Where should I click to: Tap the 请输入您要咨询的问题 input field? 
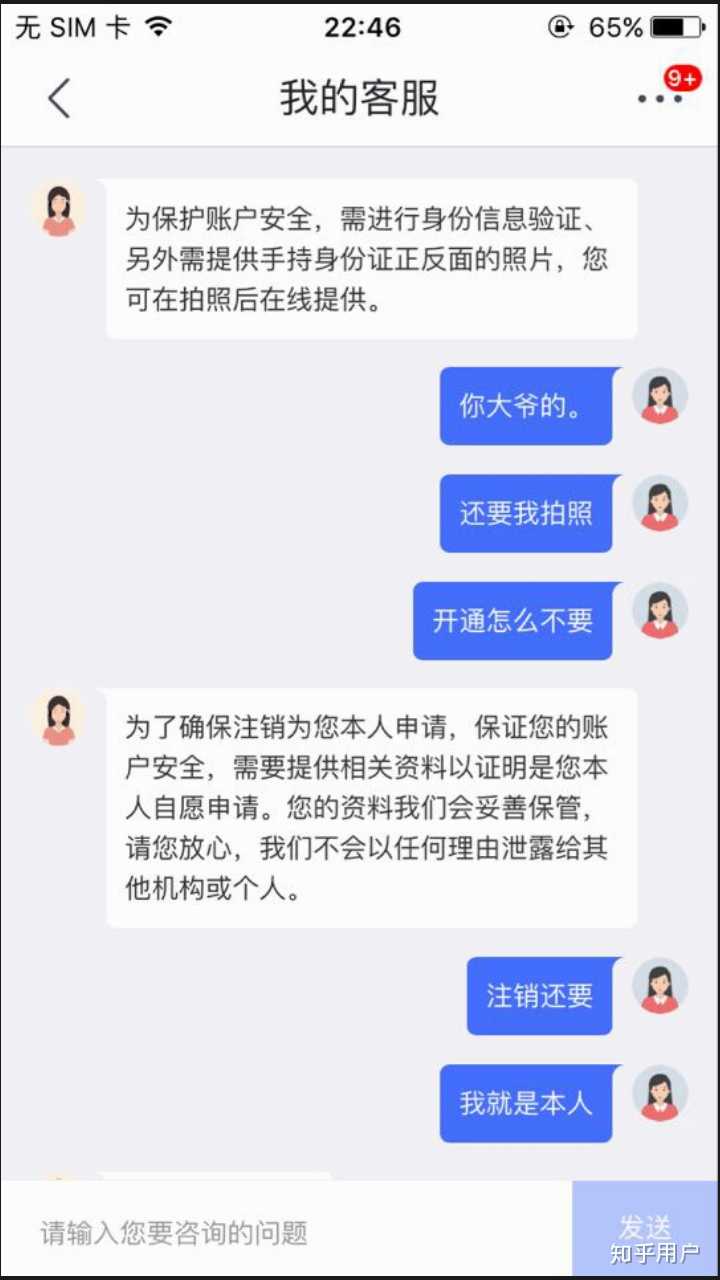tap(285, 1232)
